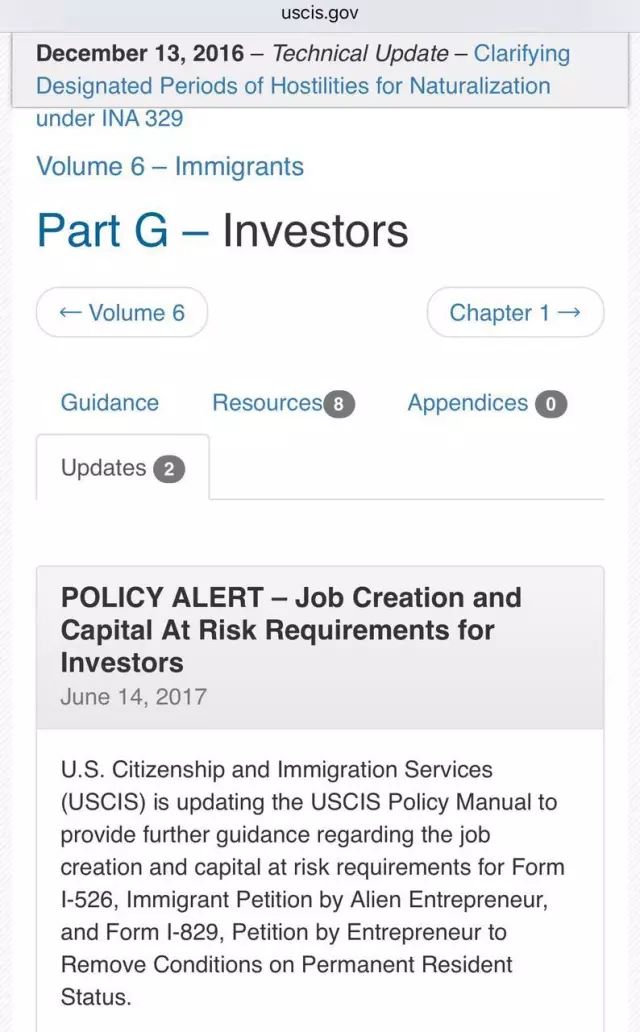
Task: Go to Chapter 1 next button
Action: 515,312
